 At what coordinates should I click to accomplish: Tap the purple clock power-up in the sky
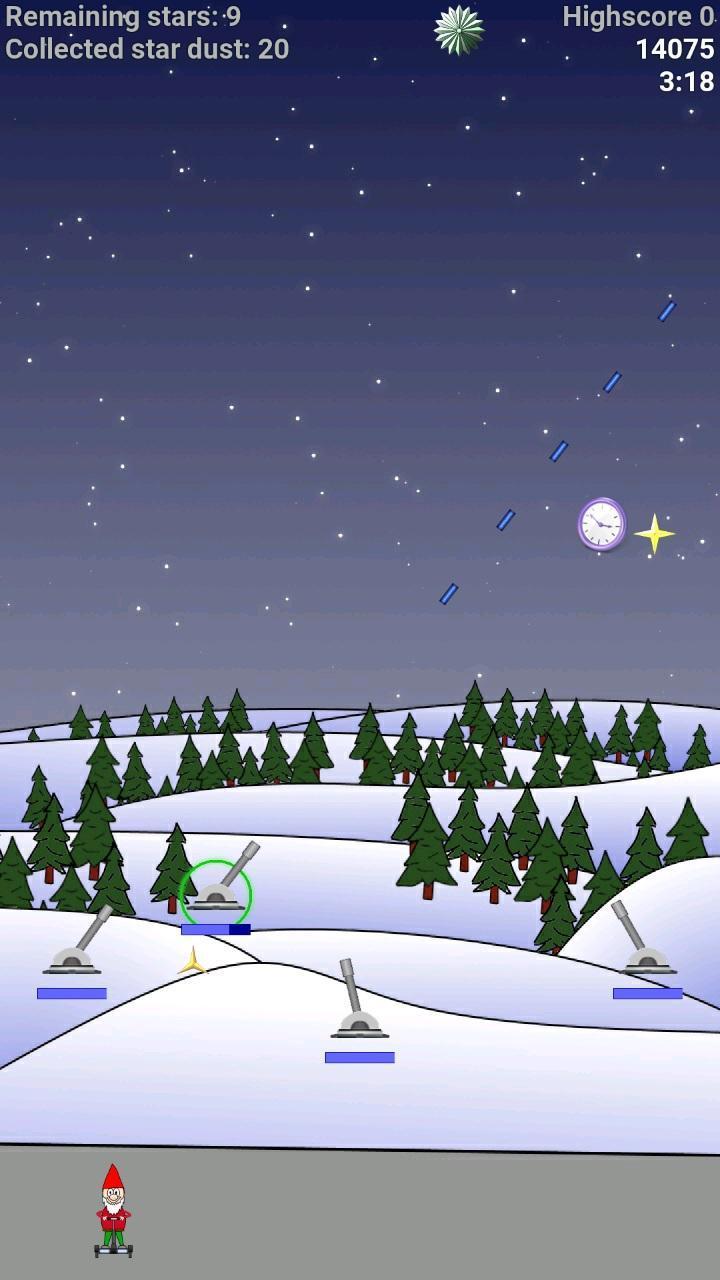599,523
